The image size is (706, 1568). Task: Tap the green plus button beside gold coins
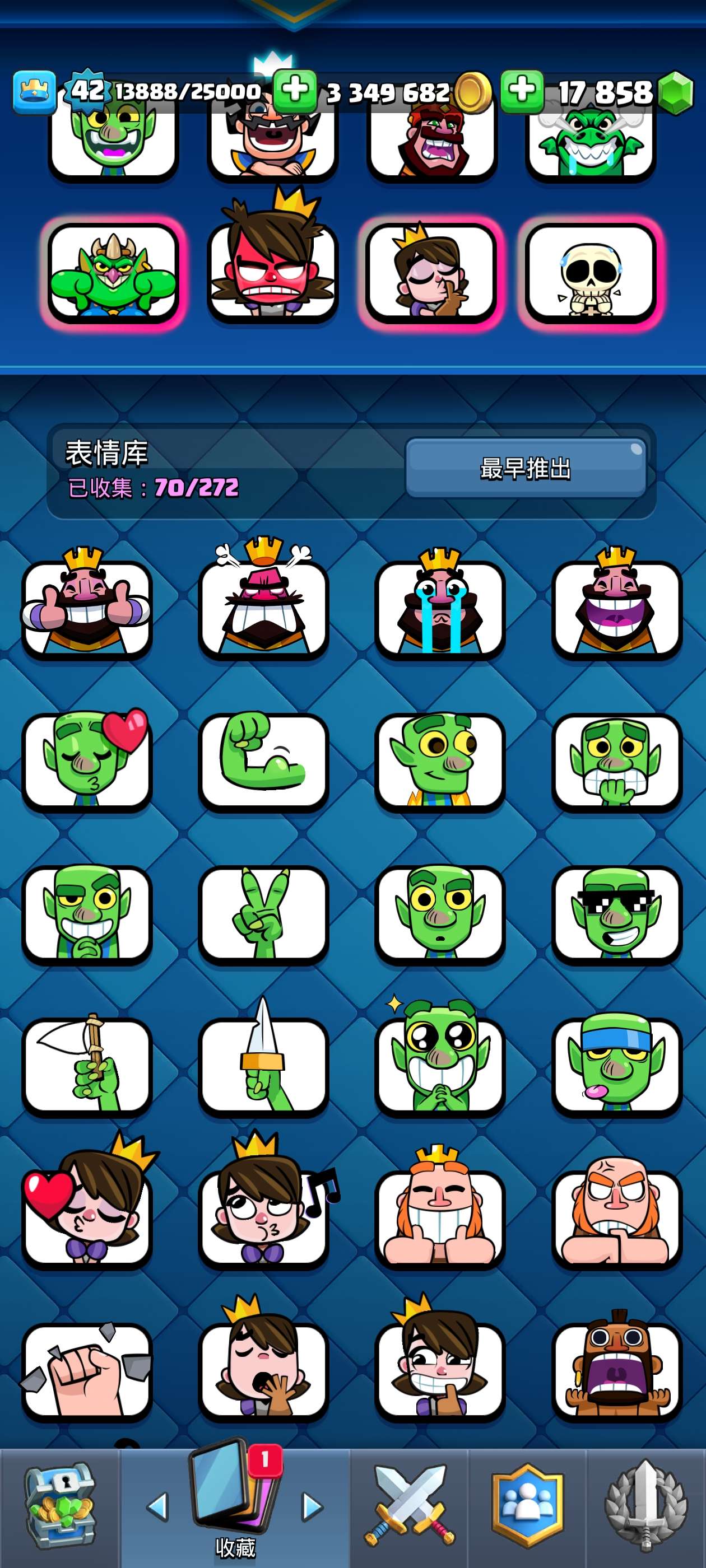[x=295, y=91]
